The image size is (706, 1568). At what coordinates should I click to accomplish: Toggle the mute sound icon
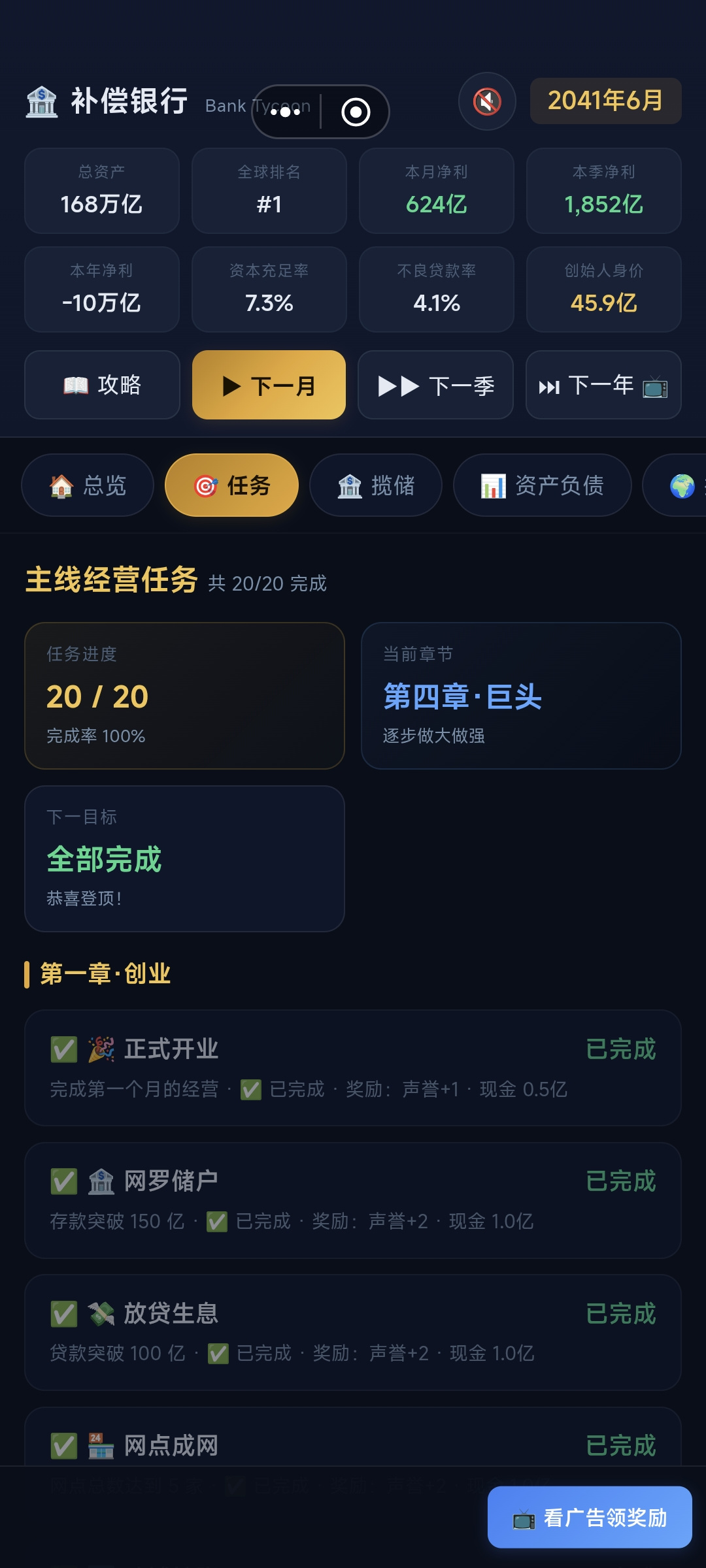click(487, 101)
